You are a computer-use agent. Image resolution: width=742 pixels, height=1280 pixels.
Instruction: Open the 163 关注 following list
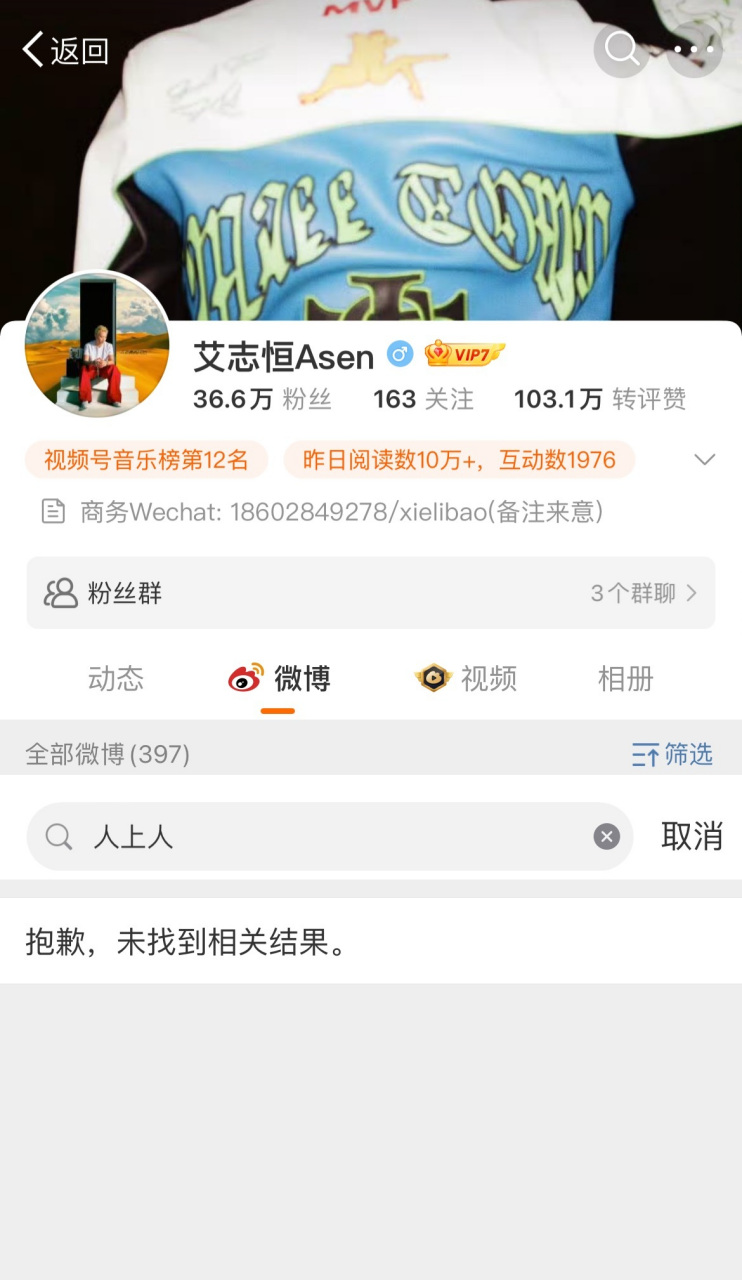(423, 399)
